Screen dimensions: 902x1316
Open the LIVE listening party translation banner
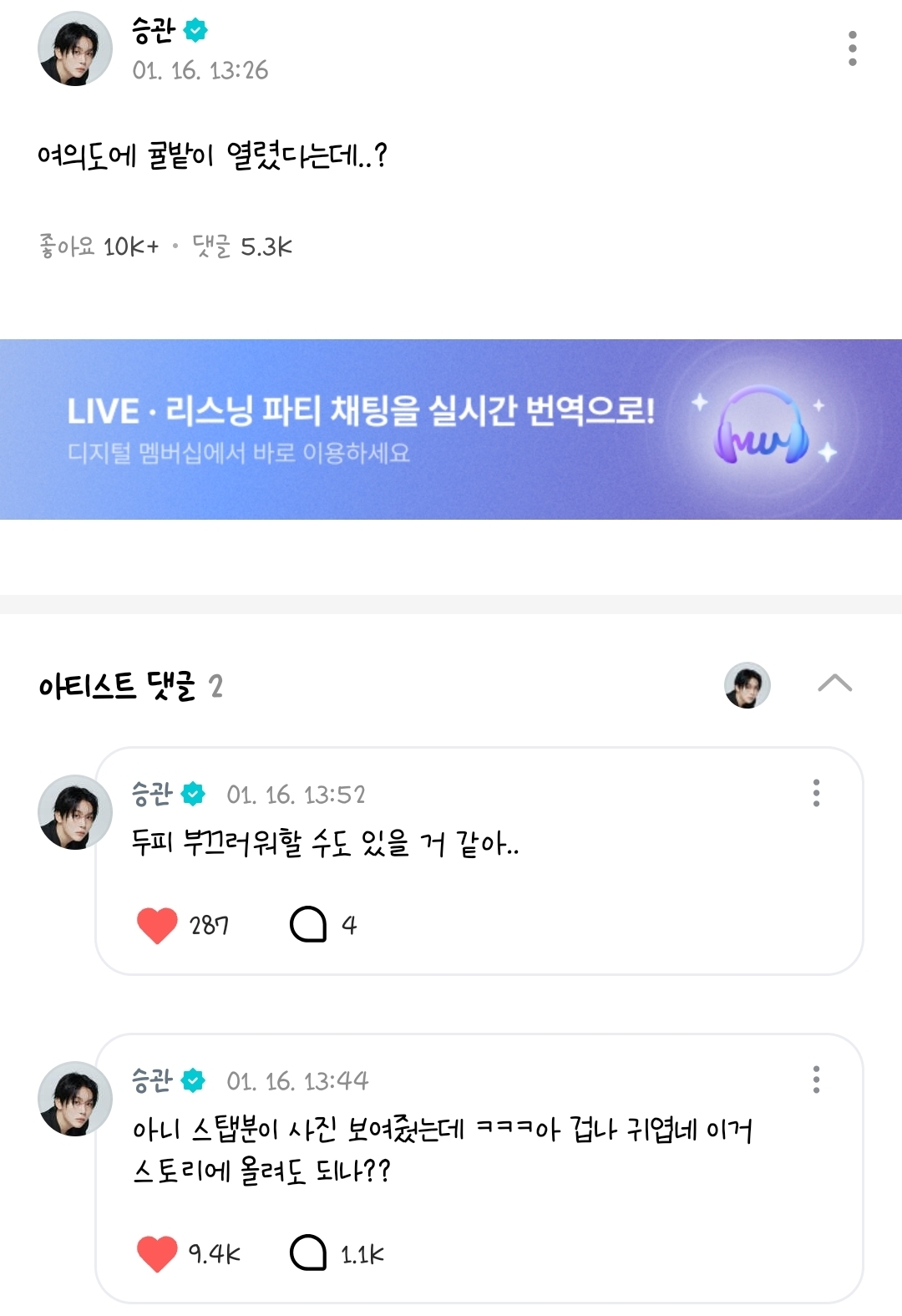point(451,429)
